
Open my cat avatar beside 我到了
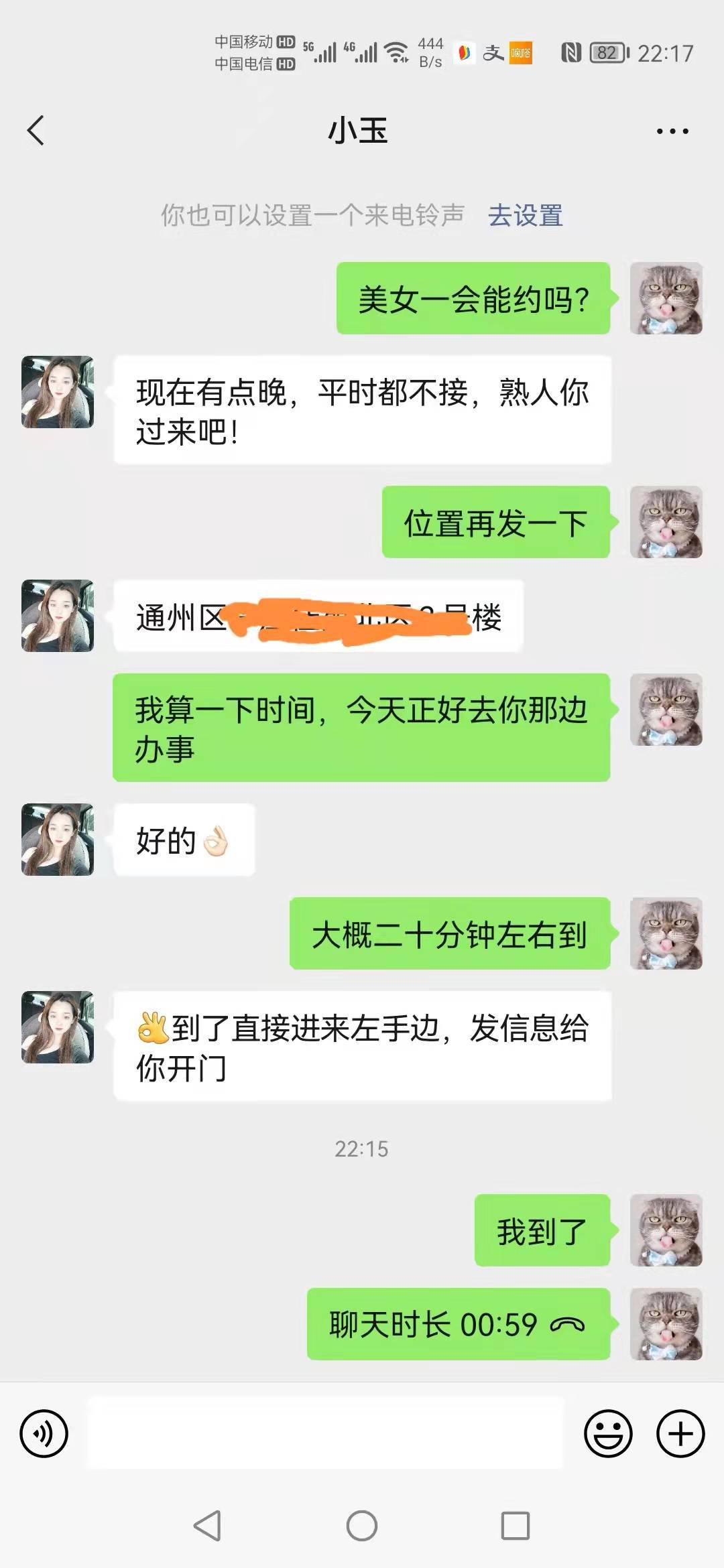click(x=666, y=1230)
